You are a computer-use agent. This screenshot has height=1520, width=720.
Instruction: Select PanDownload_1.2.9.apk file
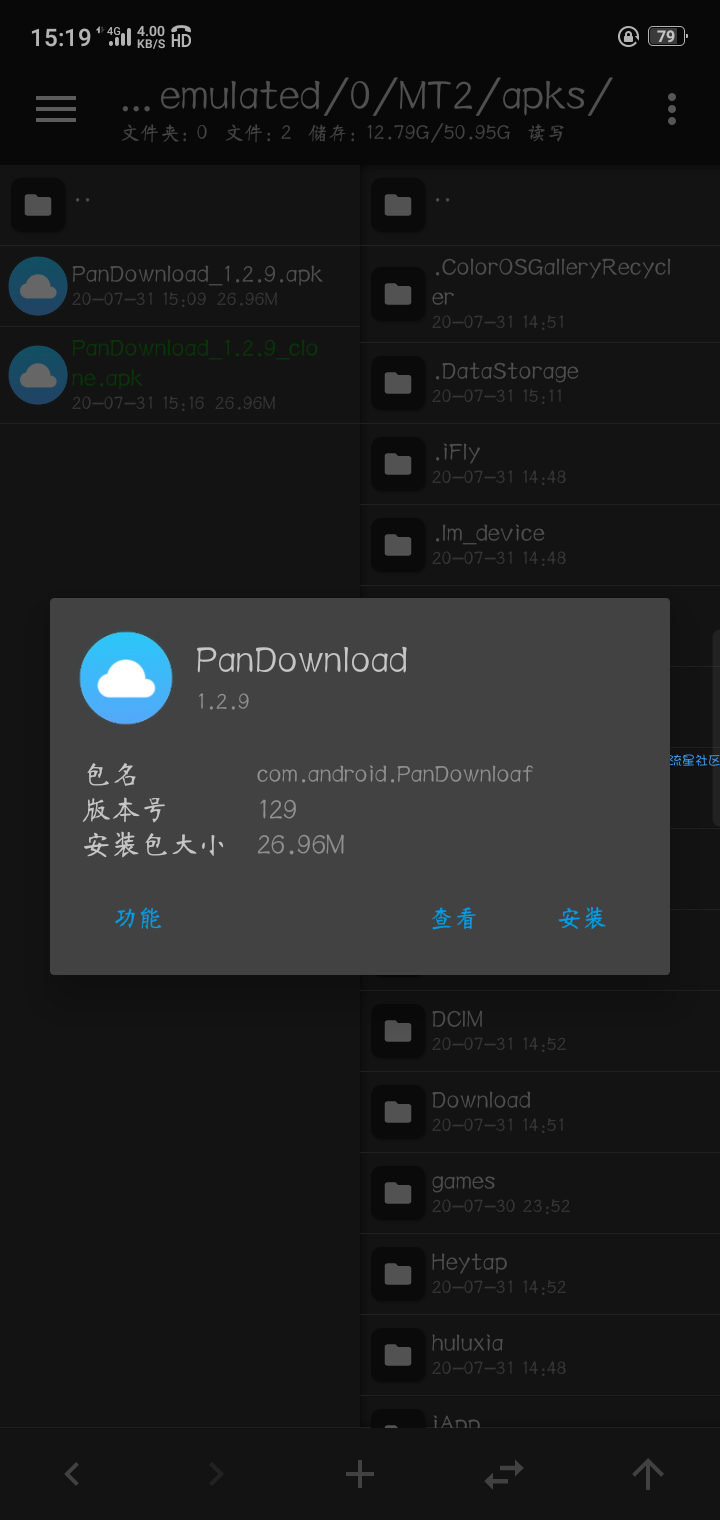[180, 285]
